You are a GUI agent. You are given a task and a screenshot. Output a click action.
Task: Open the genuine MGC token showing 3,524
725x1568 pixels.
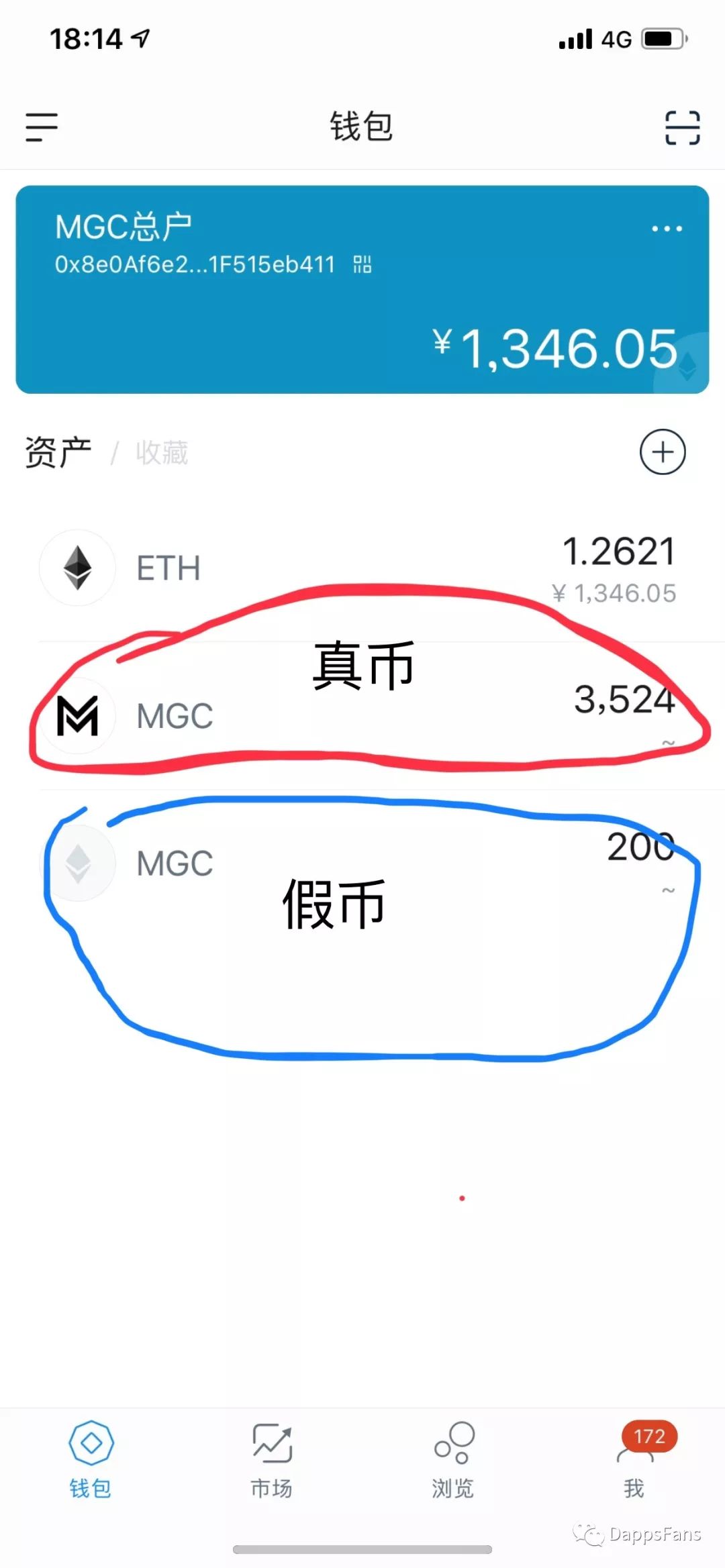pyautogui.click(x=362, y=716)
